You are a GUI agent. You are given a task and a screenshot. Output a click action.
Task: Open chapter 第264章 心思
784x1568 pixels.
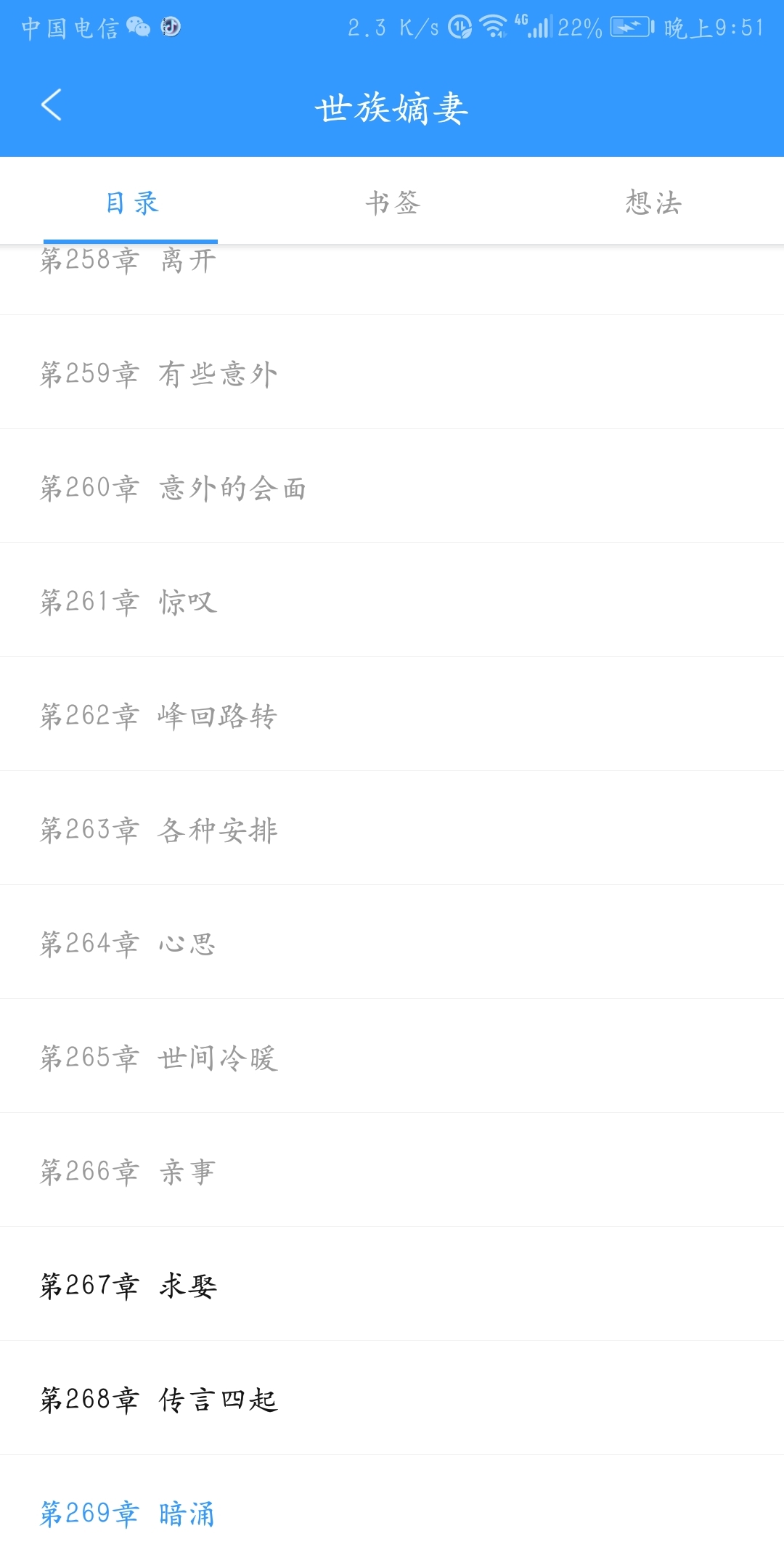tap(392, 942)
